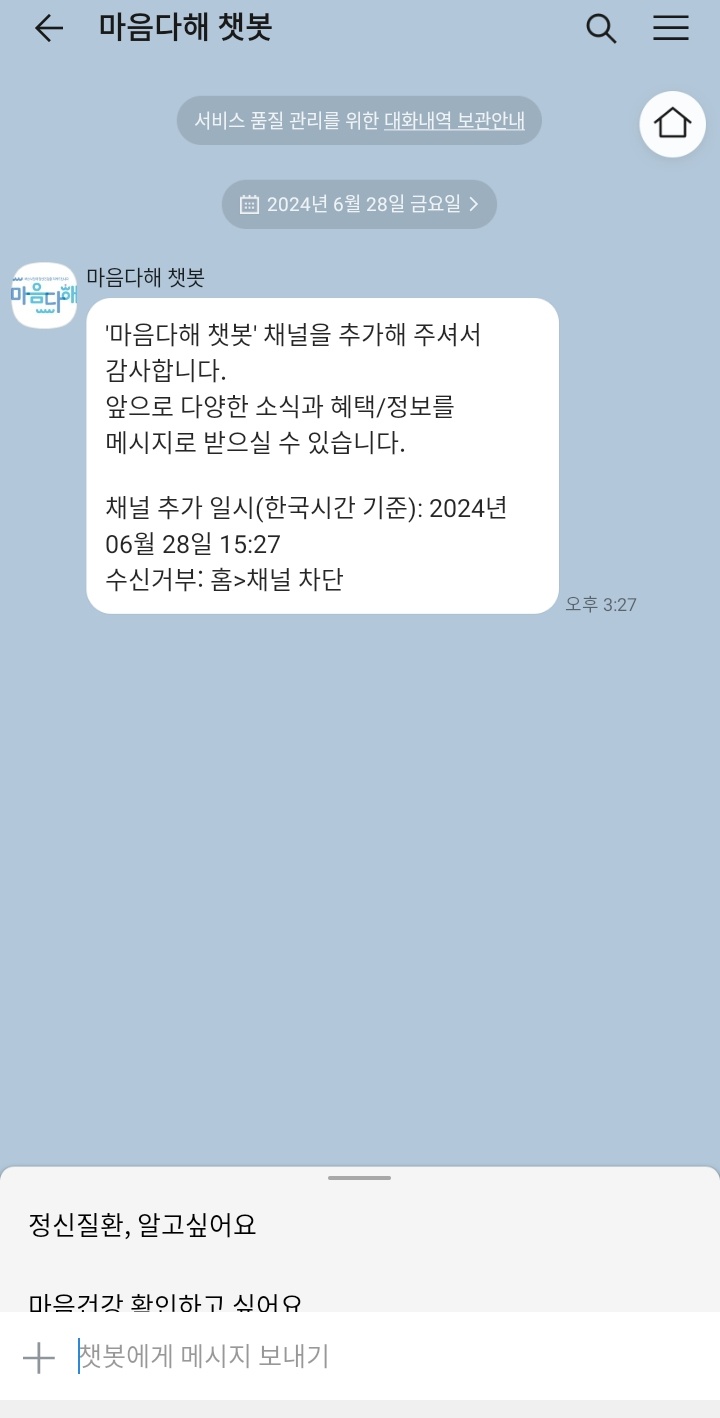
Task: Tap the home icon button
Action: [x=672, y=124]
